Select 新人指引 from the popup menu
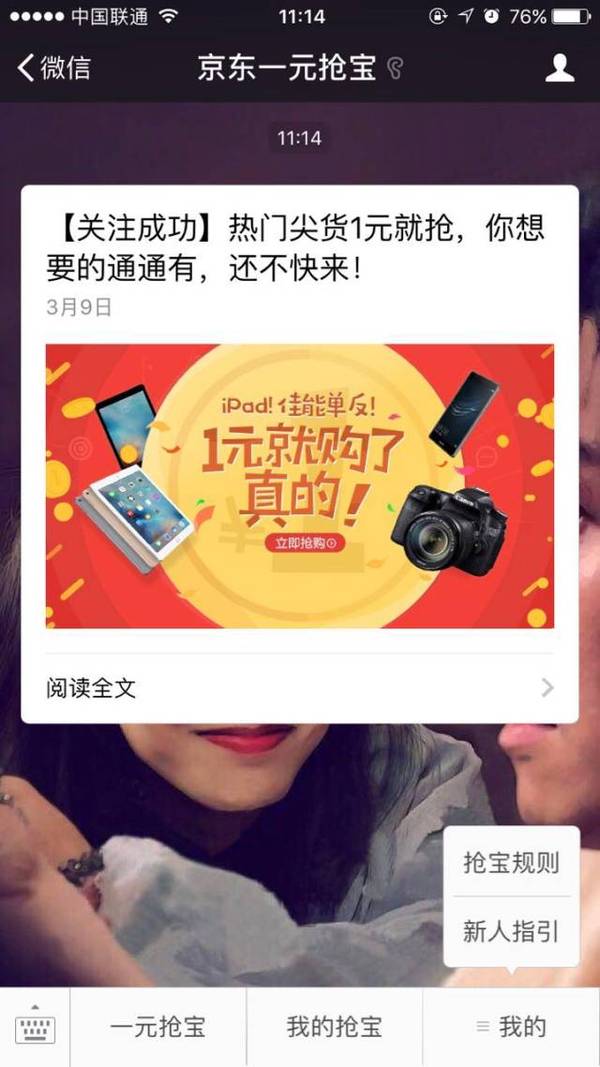This screenshot has width=600, height=1067. click(512, 931)
